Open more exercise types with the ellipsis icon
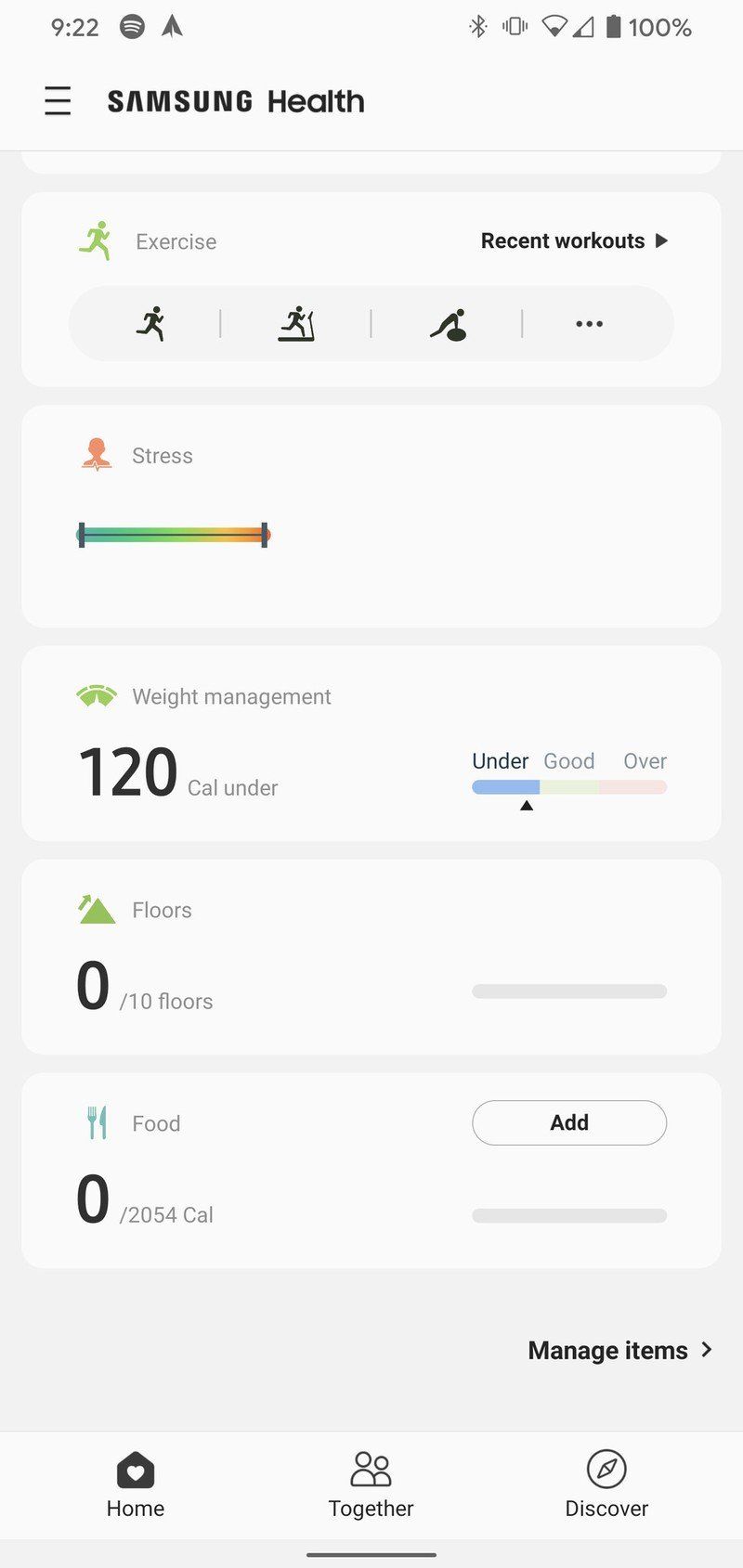 (x=590, y=323)
